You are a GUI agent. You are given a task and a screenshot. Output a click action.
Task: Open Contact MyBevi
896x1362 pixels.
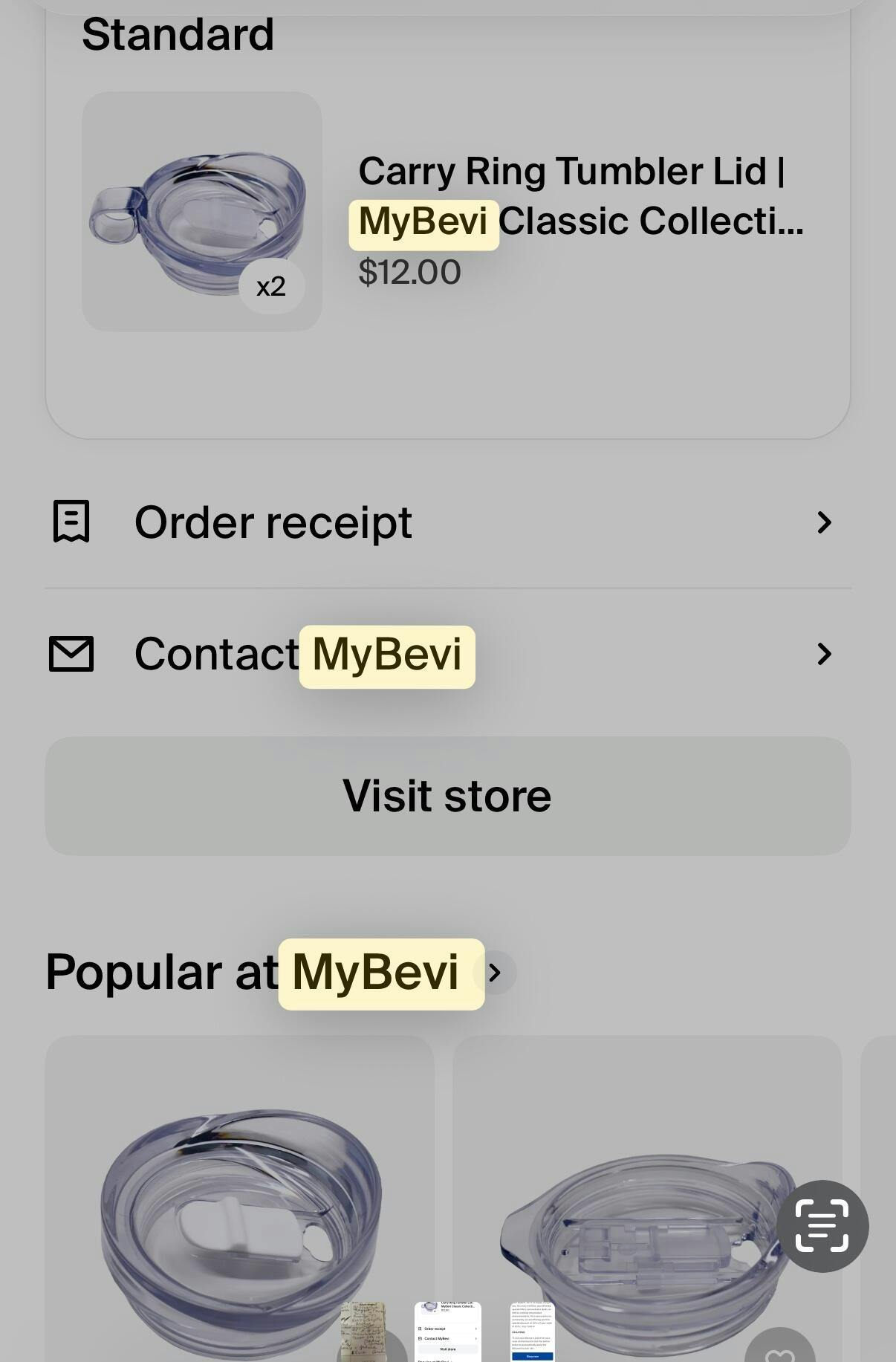click(x=447, y=654)
